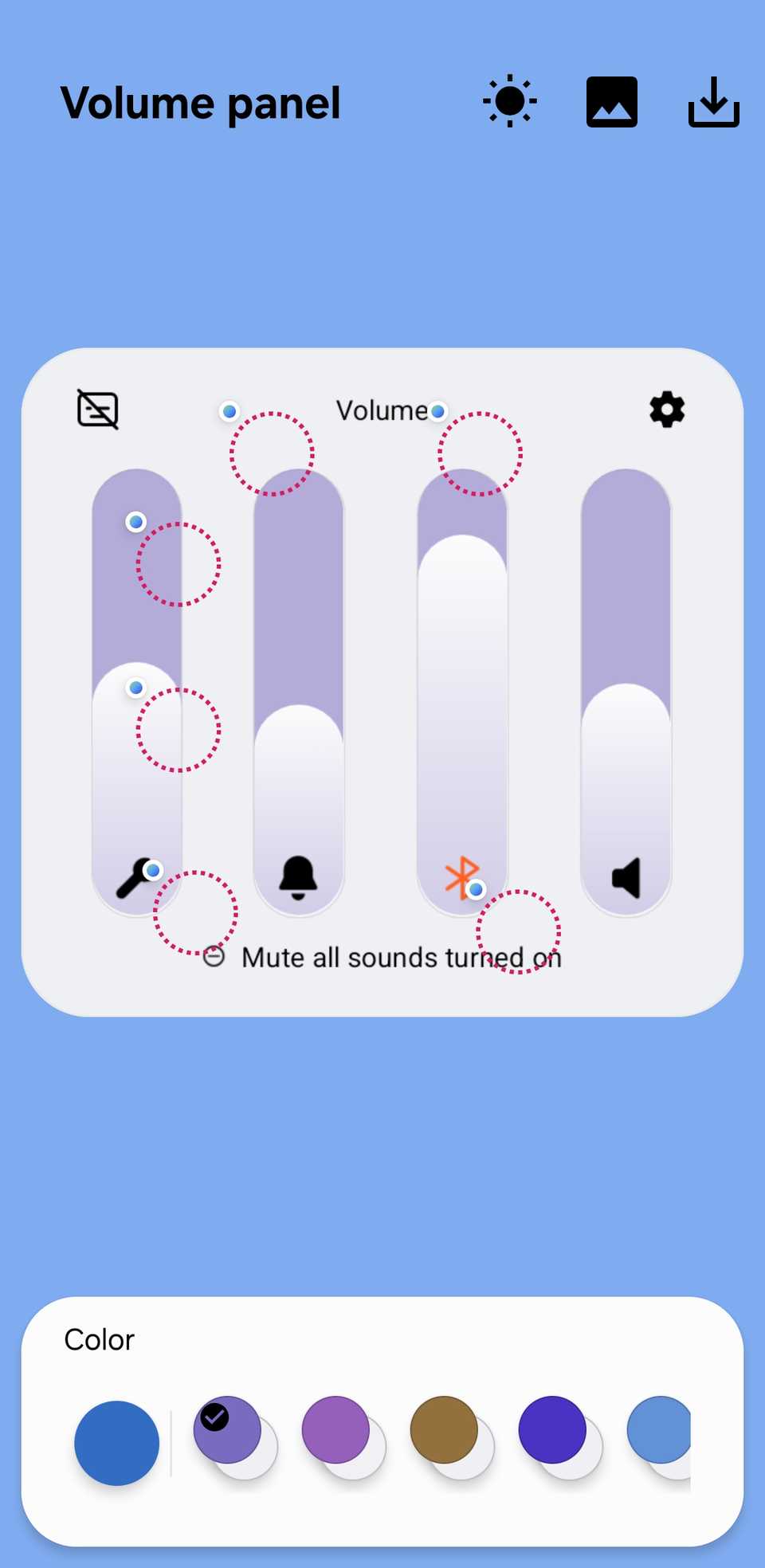Open the image wallpaper icon
This screenshot has width=765, height=1568.
point(612,102)
